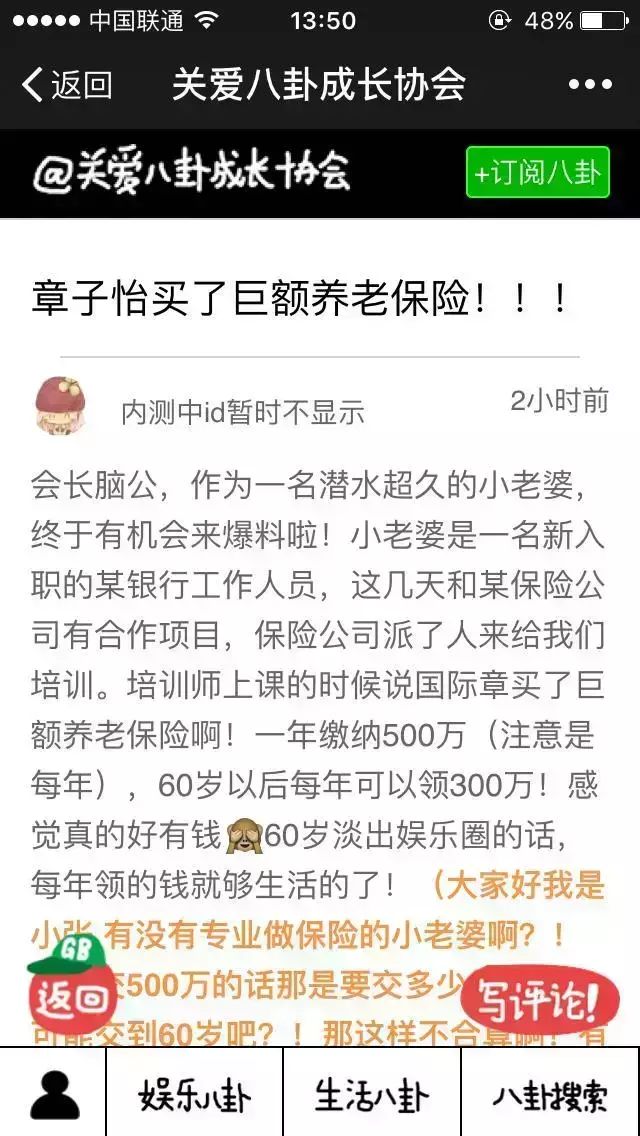The width and height of the screenshot is (640, 1136).
Task: Tap the red floating 返回 button
Action: 70,986
